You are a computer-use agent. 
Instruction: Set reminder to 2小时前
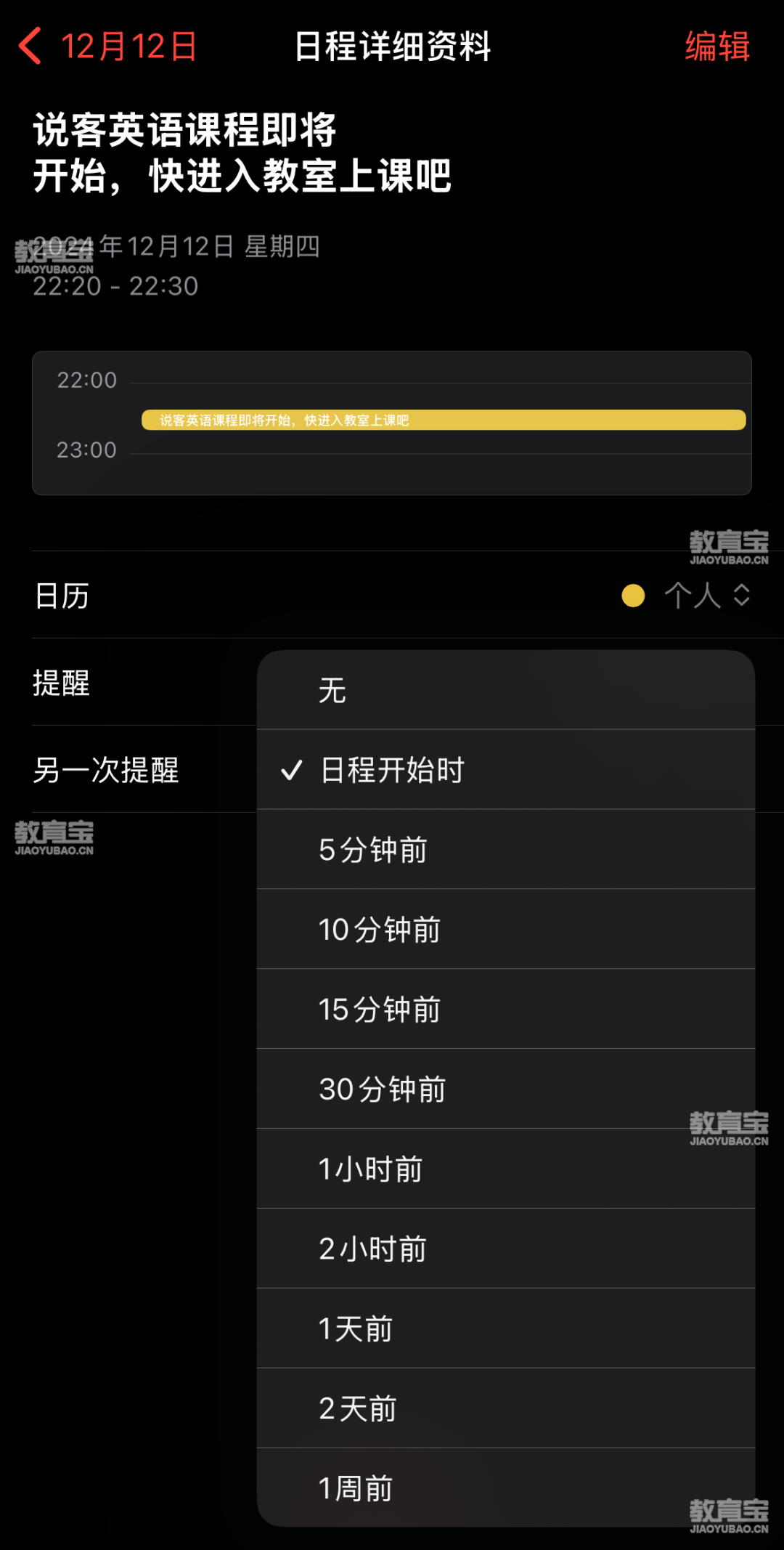click(505, 1249)
